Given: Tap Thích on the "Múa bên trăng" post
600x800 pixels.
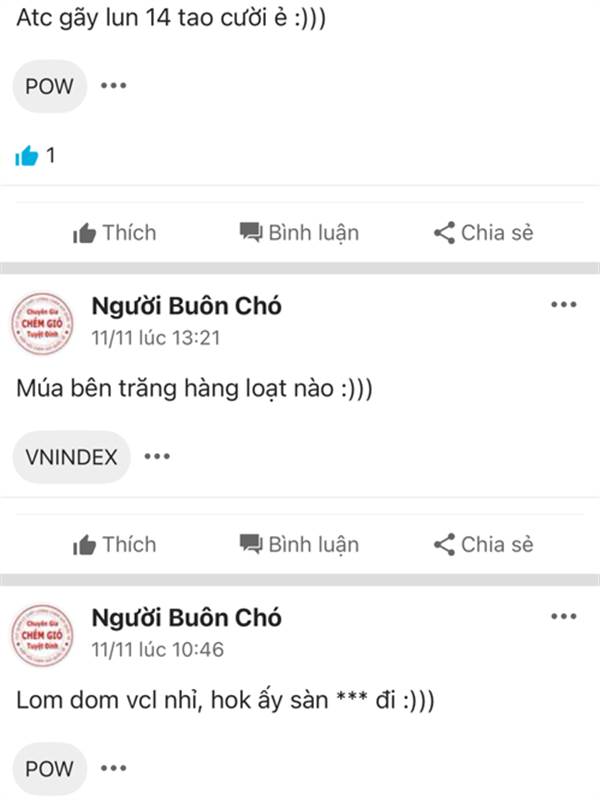Looking at the screenshot, I should pyautogui.click(x=115, y=545).
